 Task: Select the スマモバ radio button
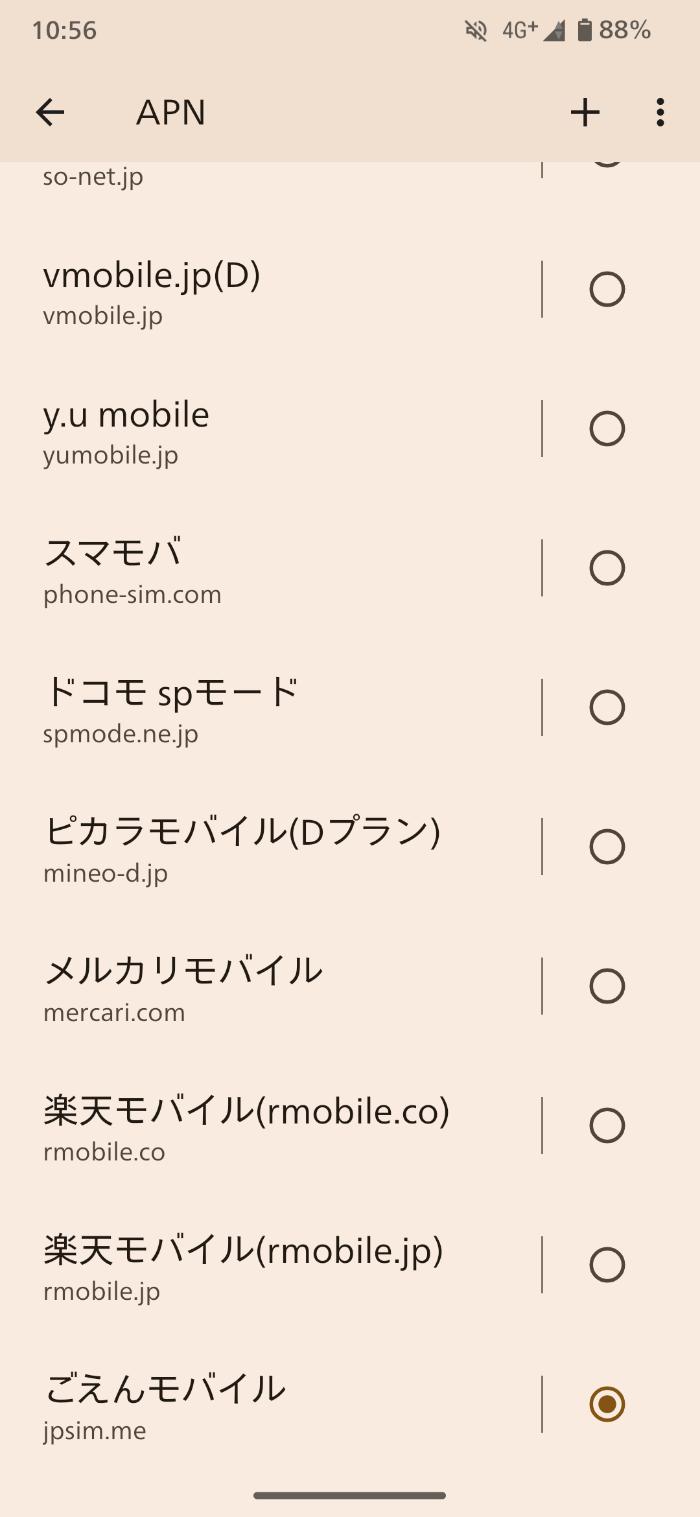pos(607,568)
